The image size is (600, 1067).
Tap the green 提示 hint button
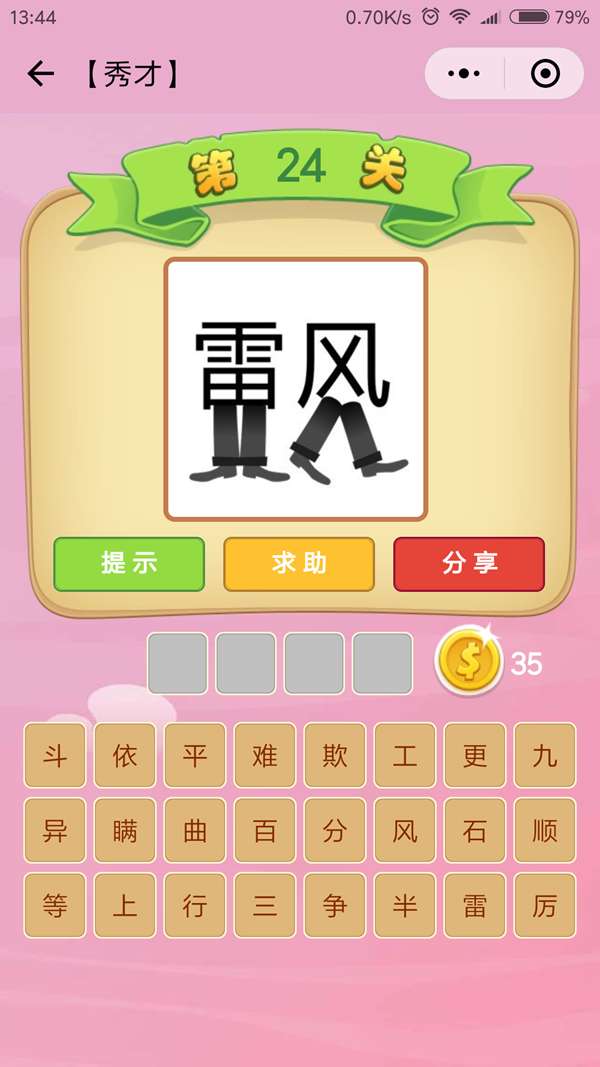point(129,563)
